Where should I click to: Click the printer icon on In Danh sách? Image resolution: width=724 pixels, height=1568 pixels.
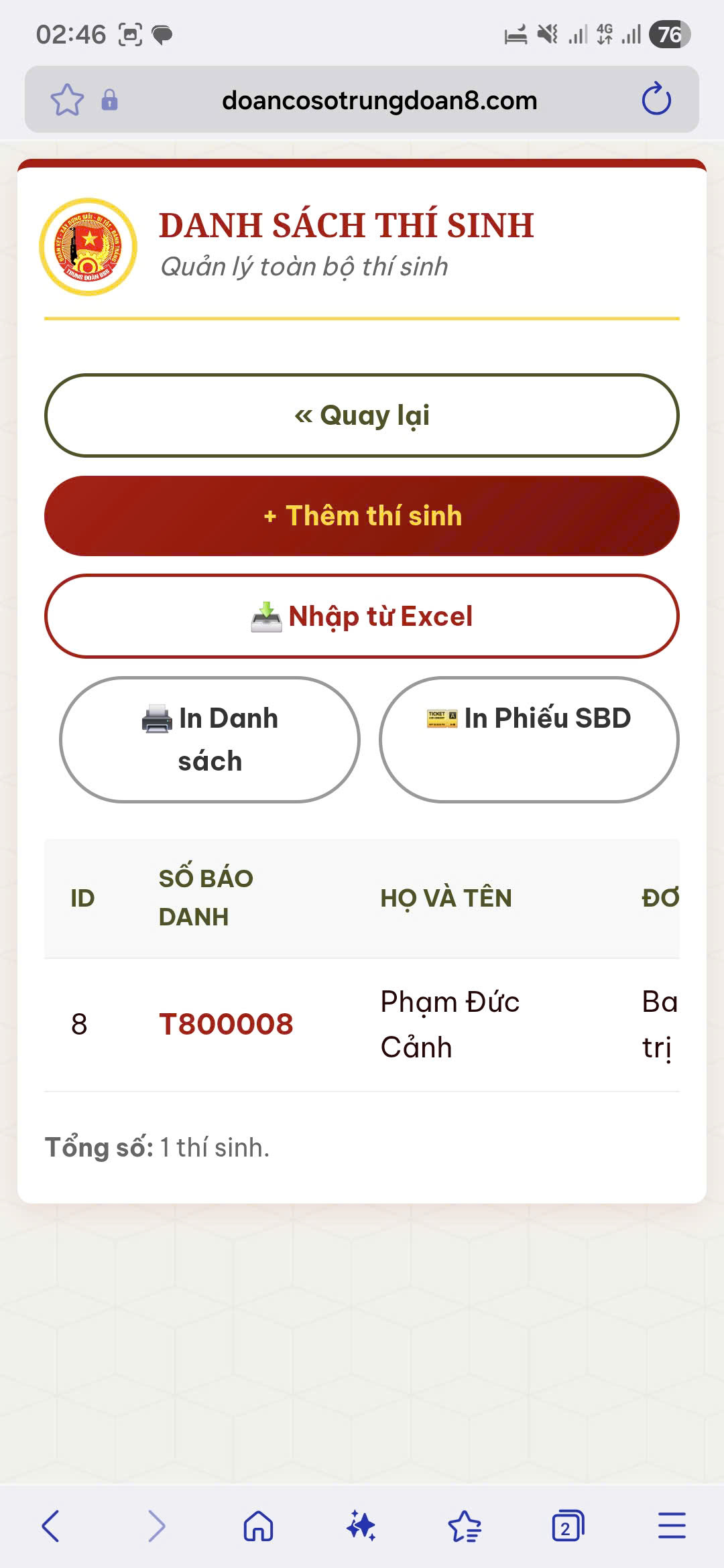pyautogui.click(x=156, y=718)
